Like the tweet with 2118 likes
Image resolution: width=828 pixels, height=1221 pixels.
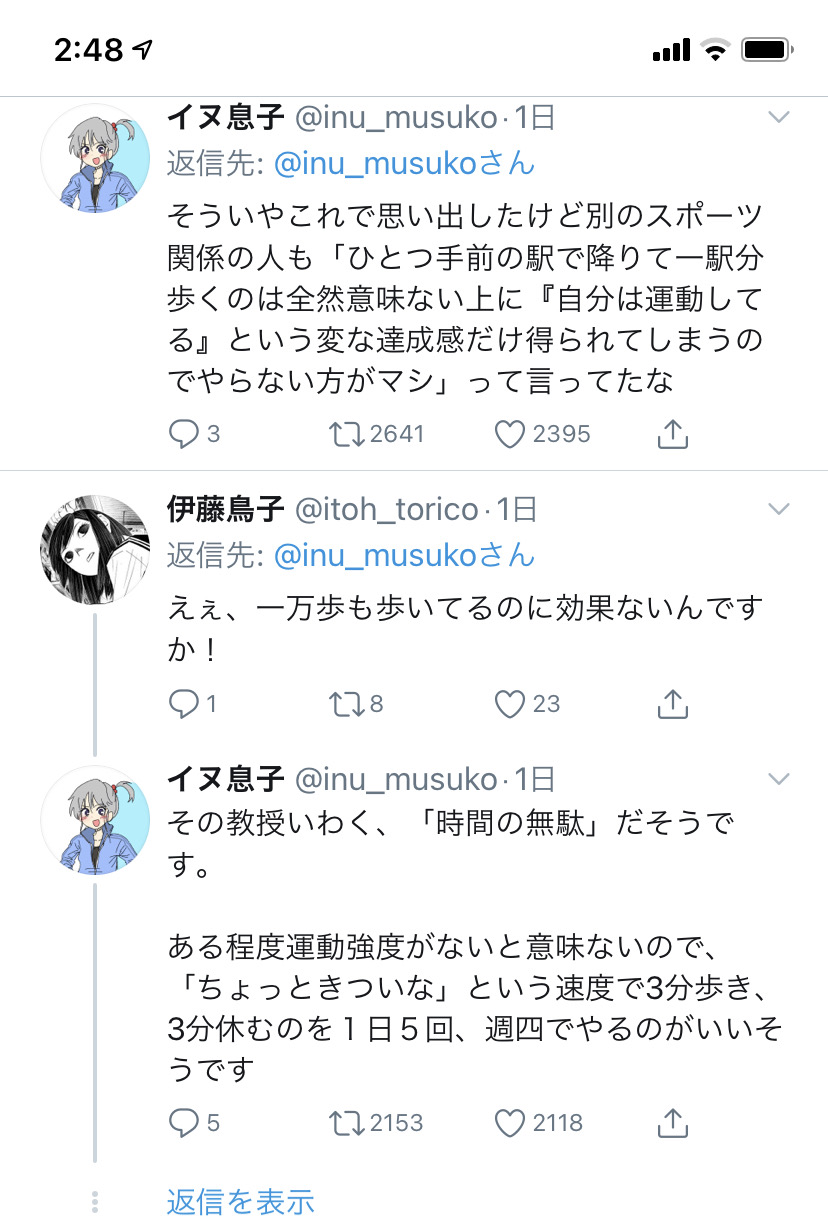510,1123
